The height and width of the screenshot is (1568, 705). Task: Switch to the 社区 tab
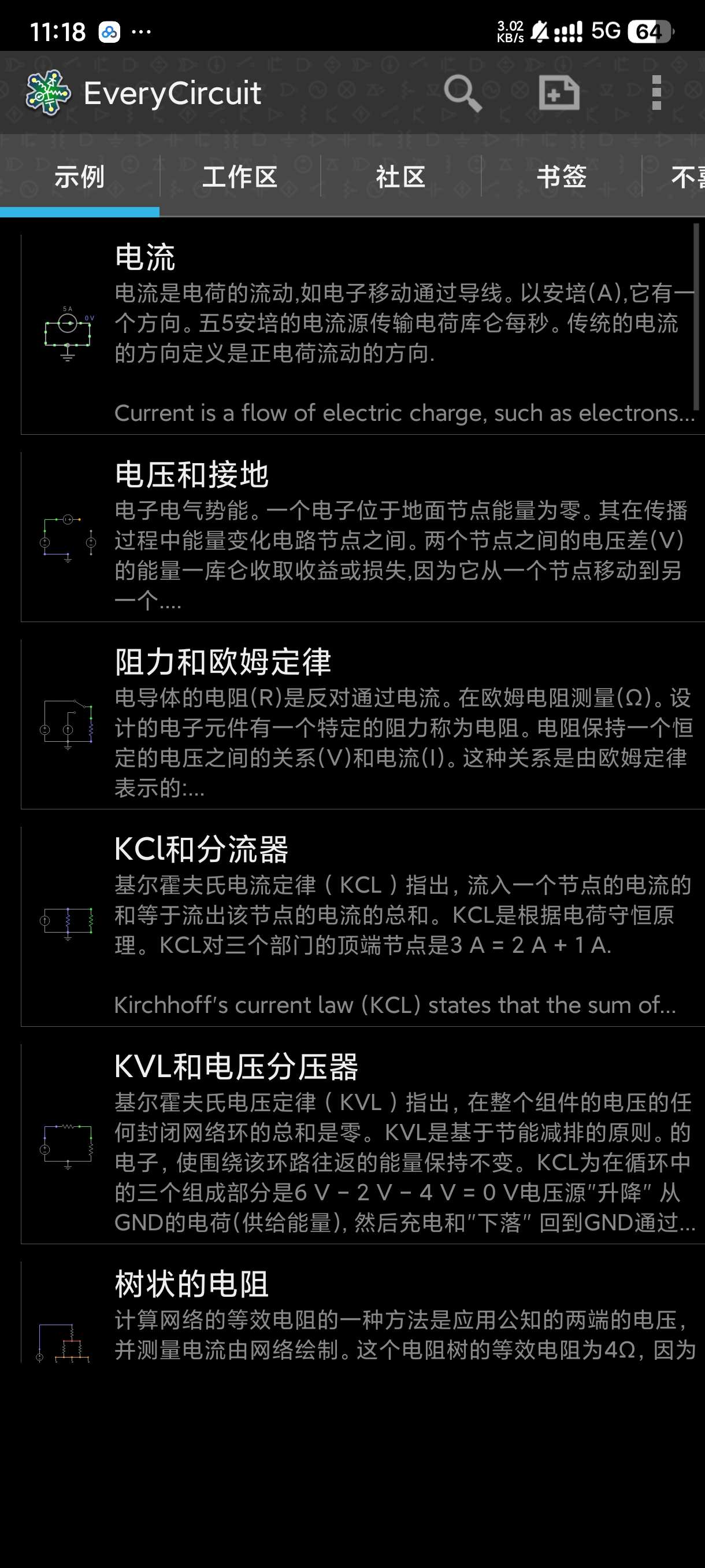coord(400,176)
